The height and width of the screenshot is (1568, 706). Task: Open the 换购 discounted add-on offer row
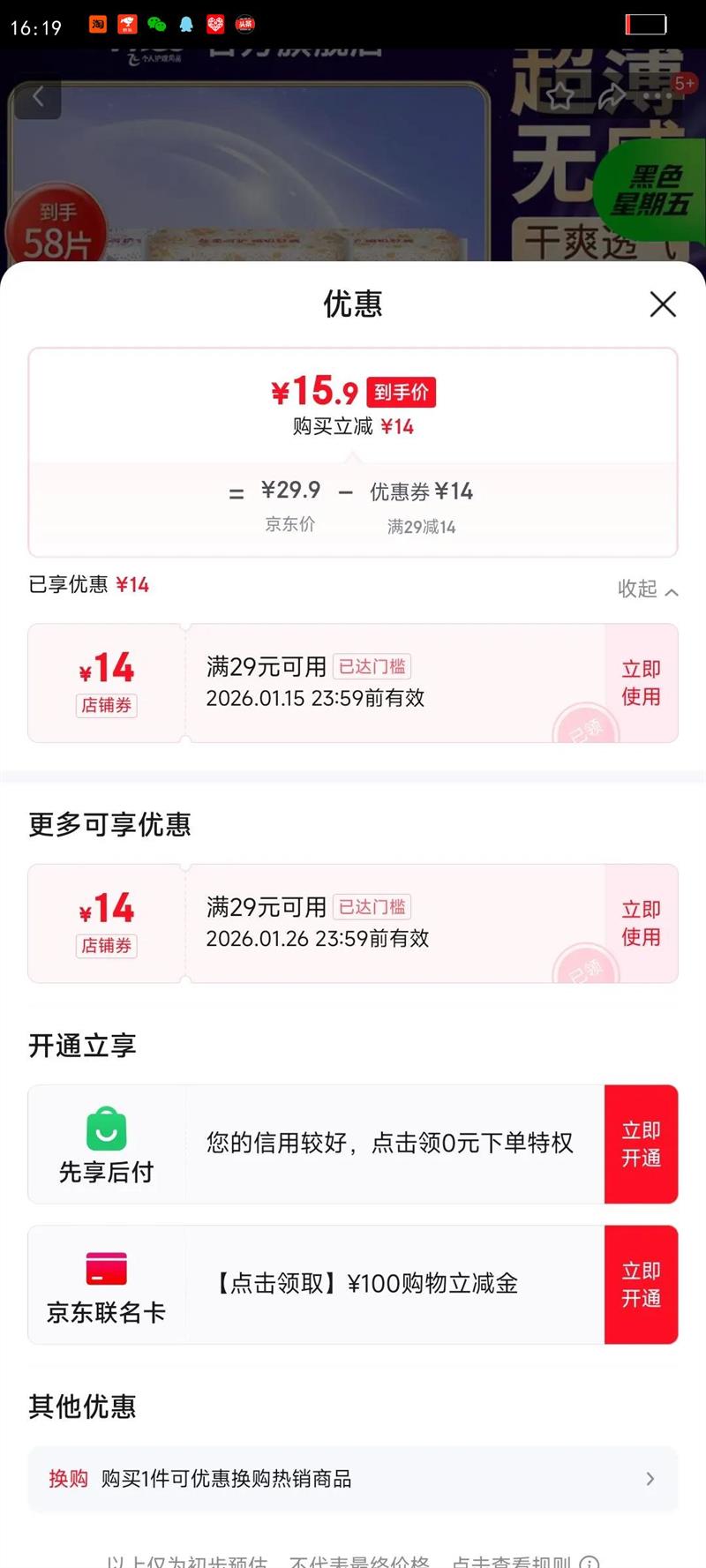point(353,1479)
